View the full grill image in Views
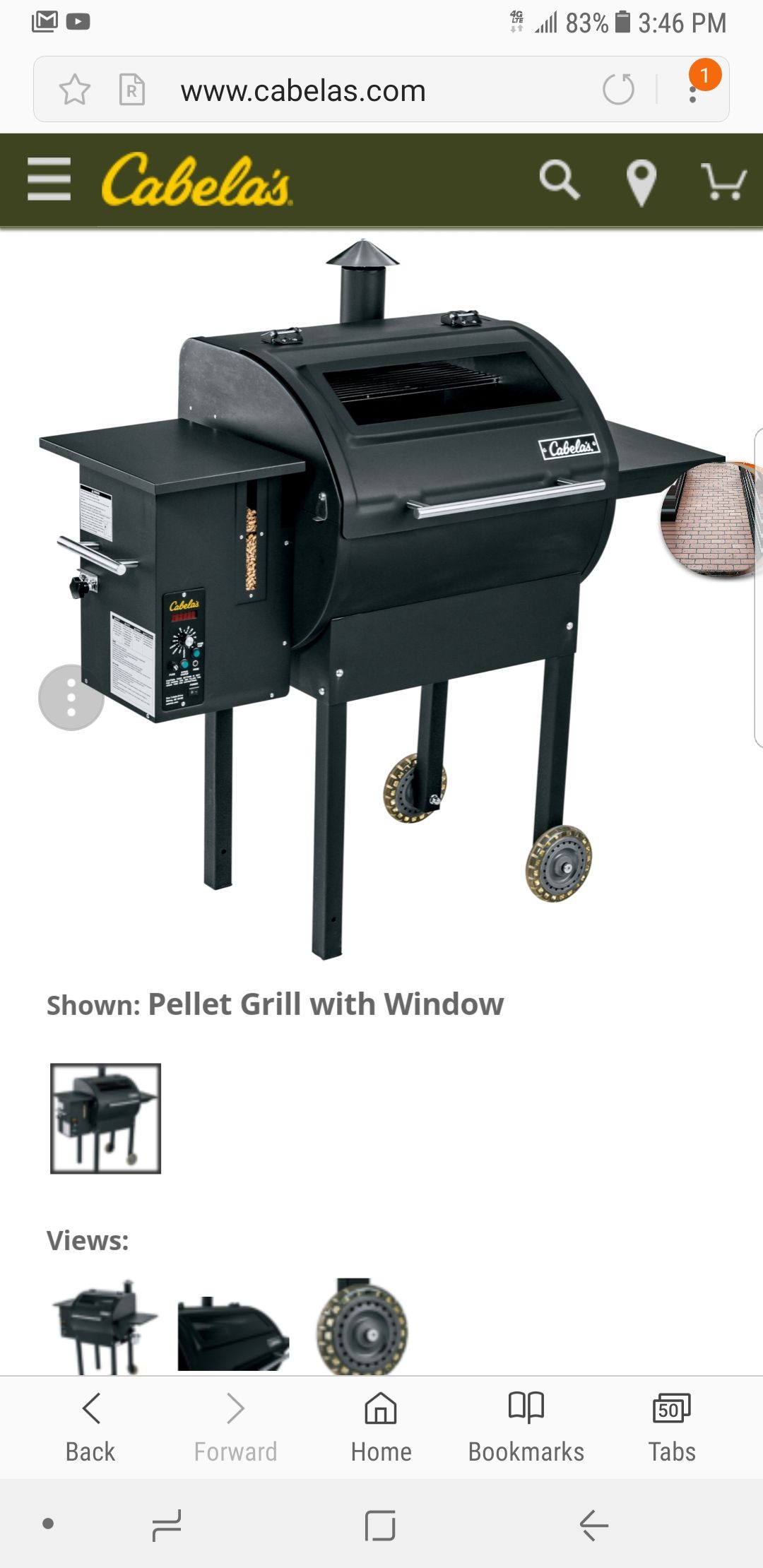763x1568 pixels. point(105,1326)
